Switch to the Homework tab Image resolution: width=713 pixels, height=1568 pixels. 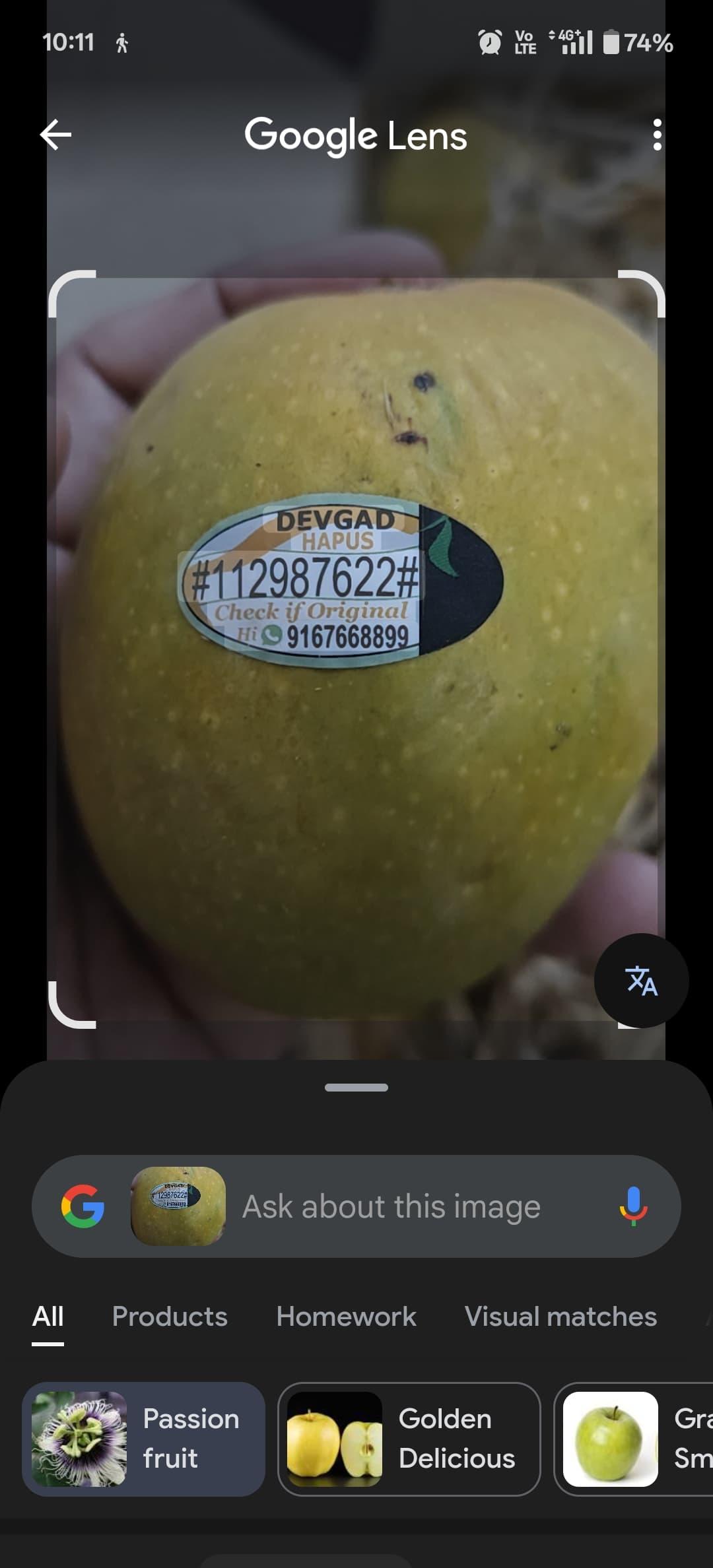[346, 1317]
